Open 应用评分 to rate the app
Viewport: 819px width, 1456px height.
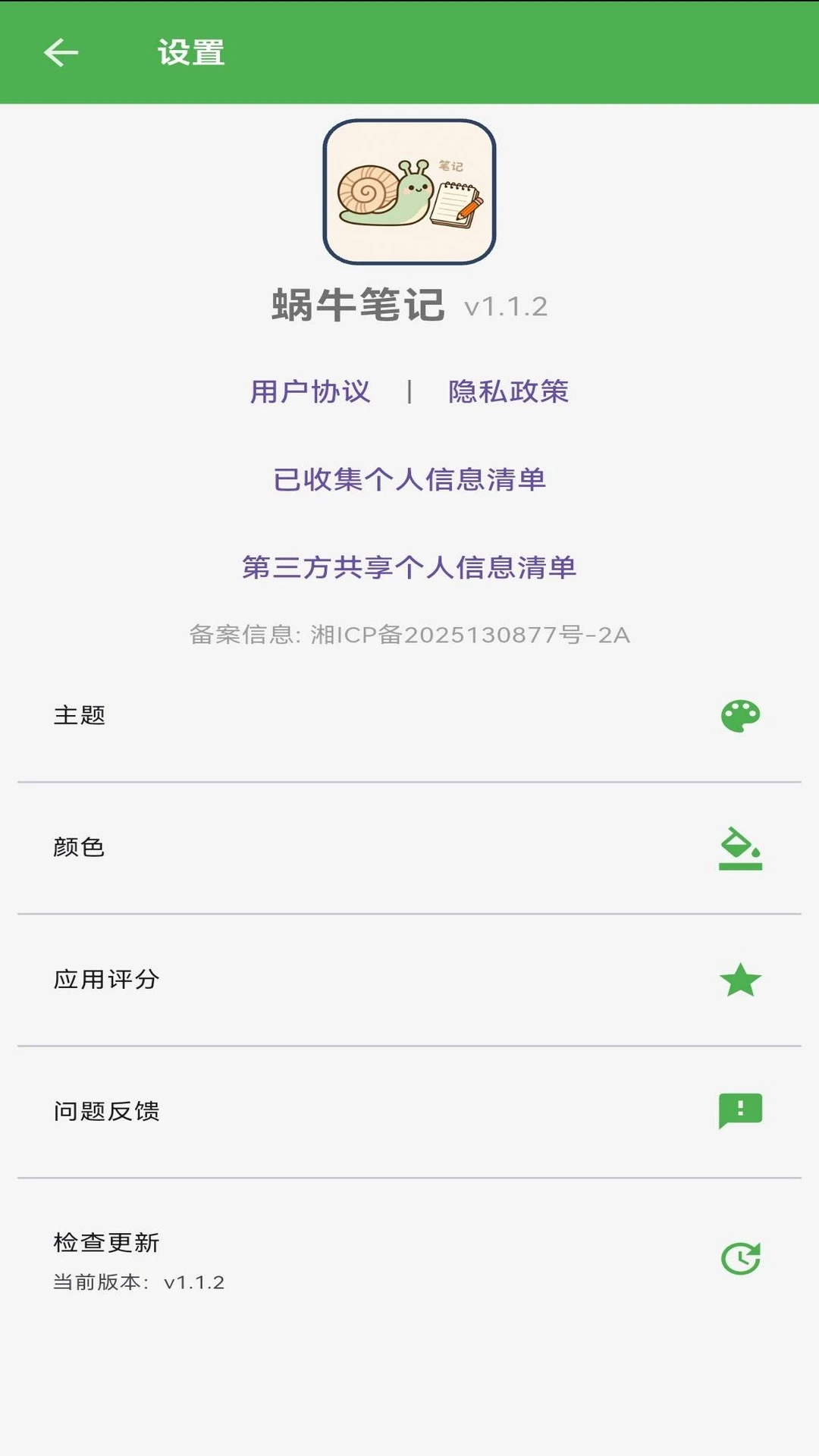click(x=409, y=980)
